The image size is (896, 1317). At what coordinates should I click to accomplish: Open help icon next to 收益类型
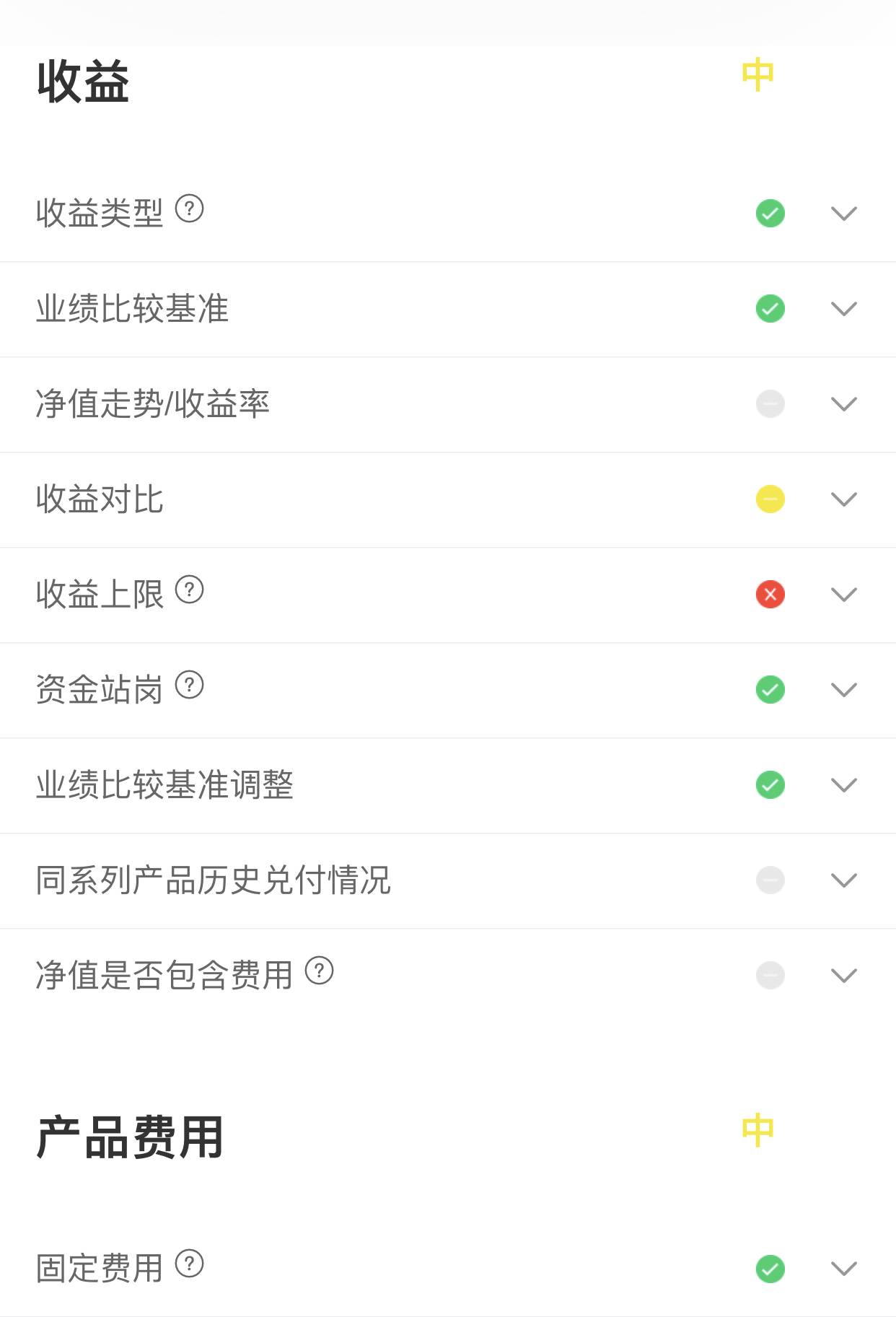coord(190,209)
